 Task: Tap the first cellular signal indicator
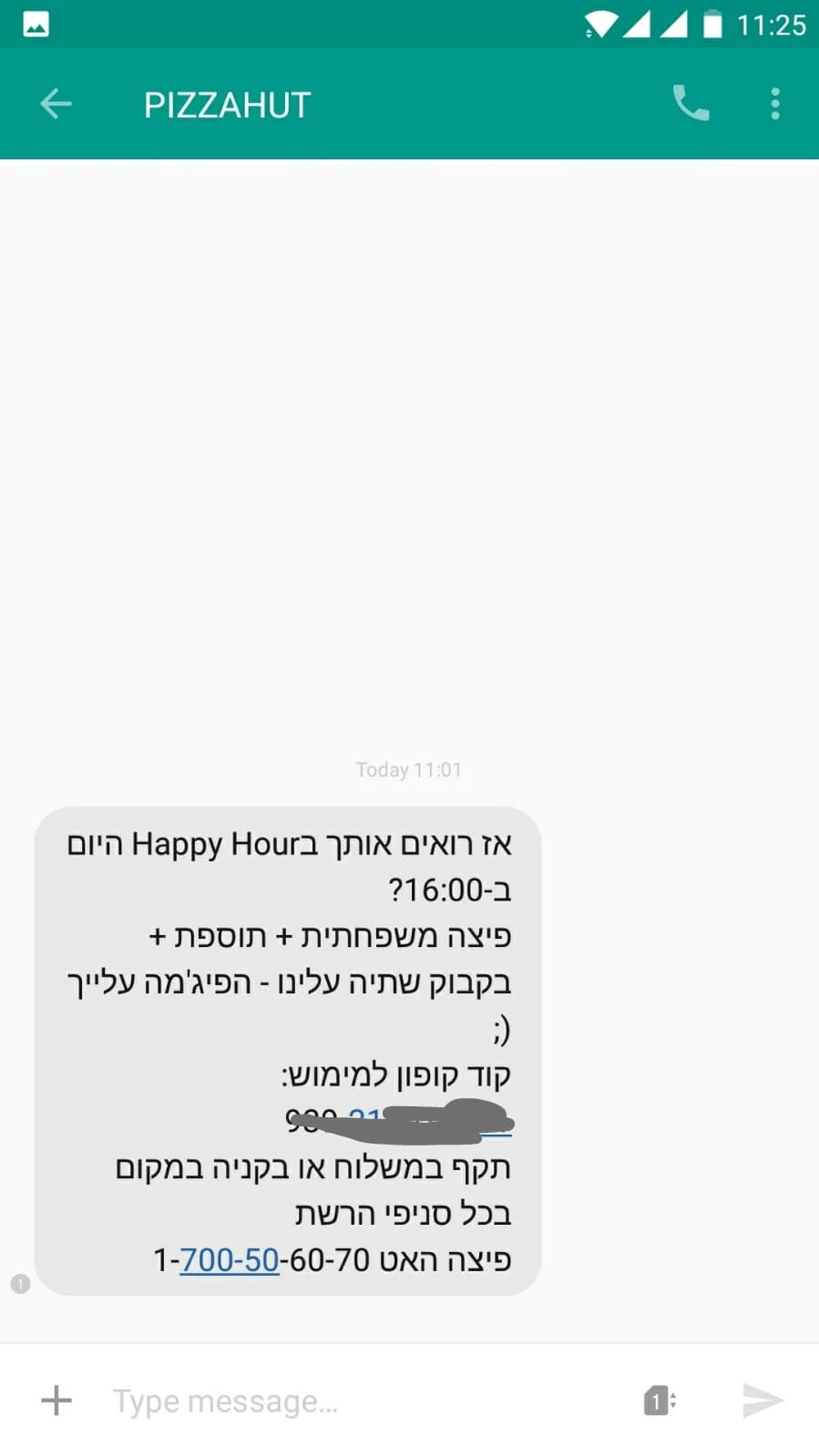(639, 24)
